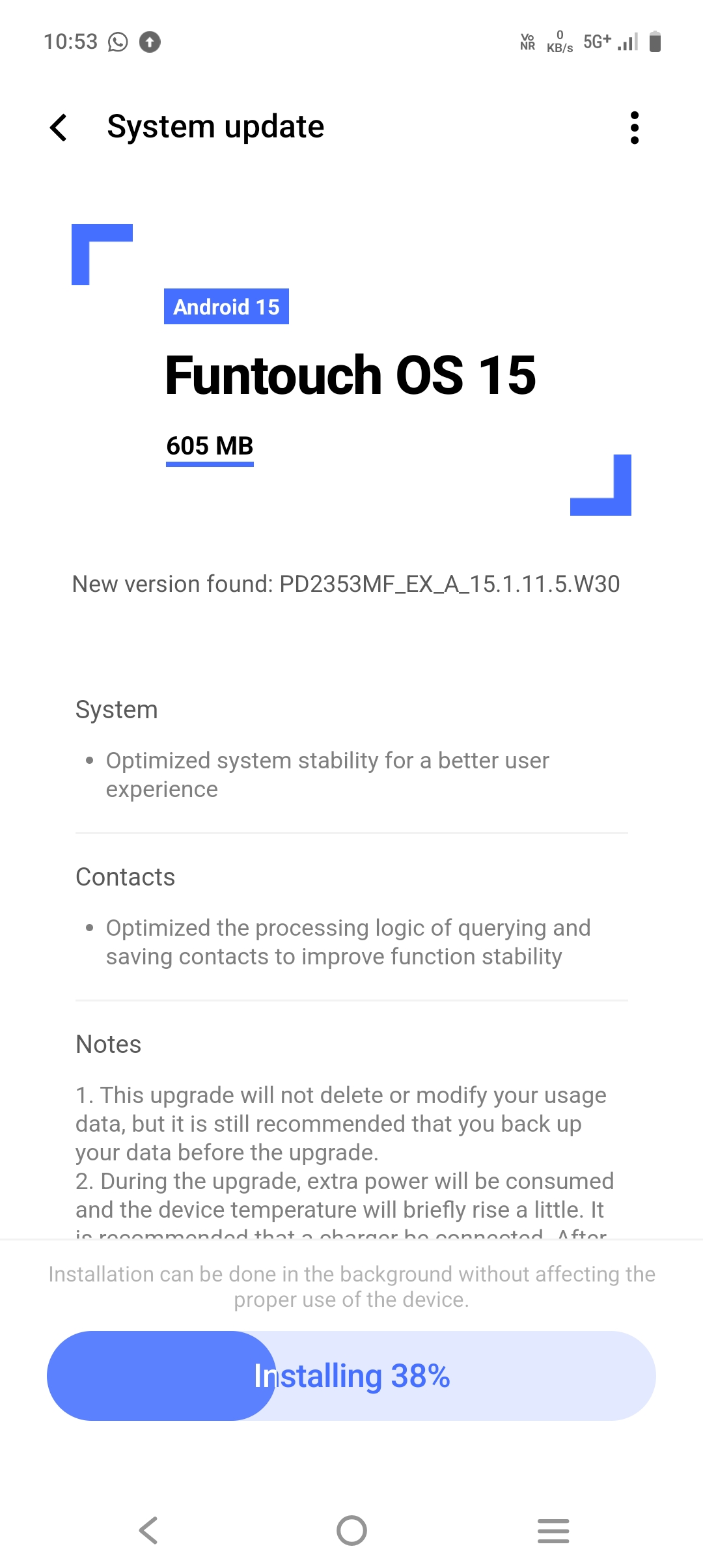703x1568 pixels.
Task: Go to the home screen
Action: click(x=351, y=1530)
